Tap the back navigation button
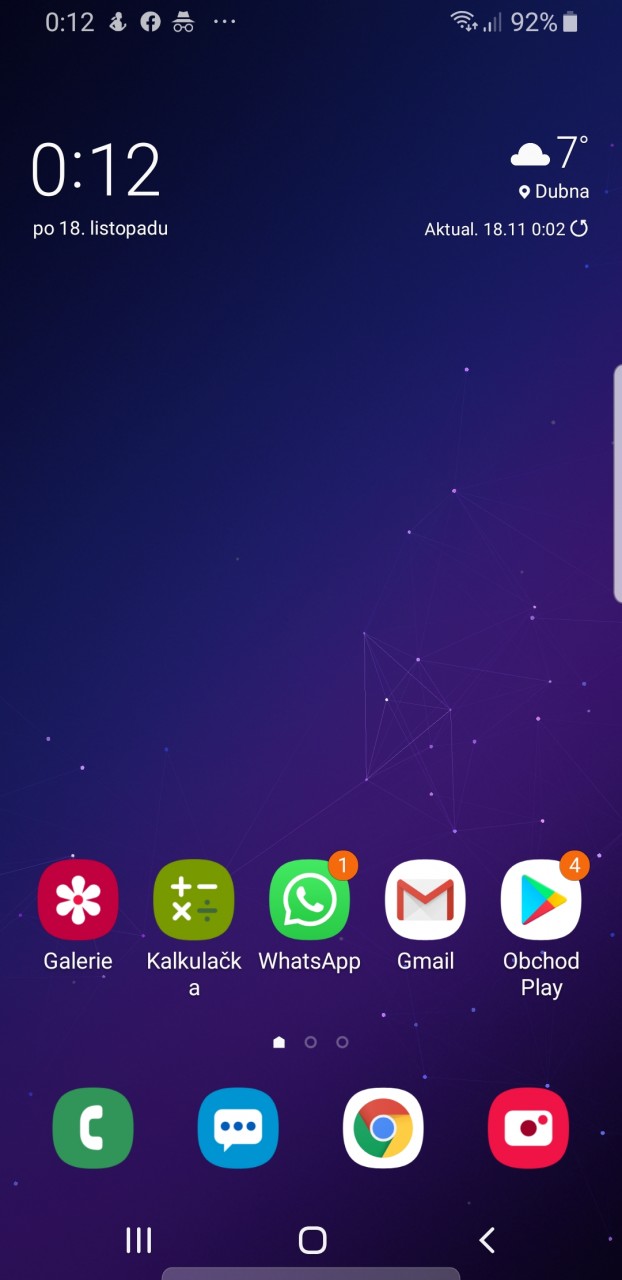Viewport: 622px width, 1280px height. [487, 1240]
